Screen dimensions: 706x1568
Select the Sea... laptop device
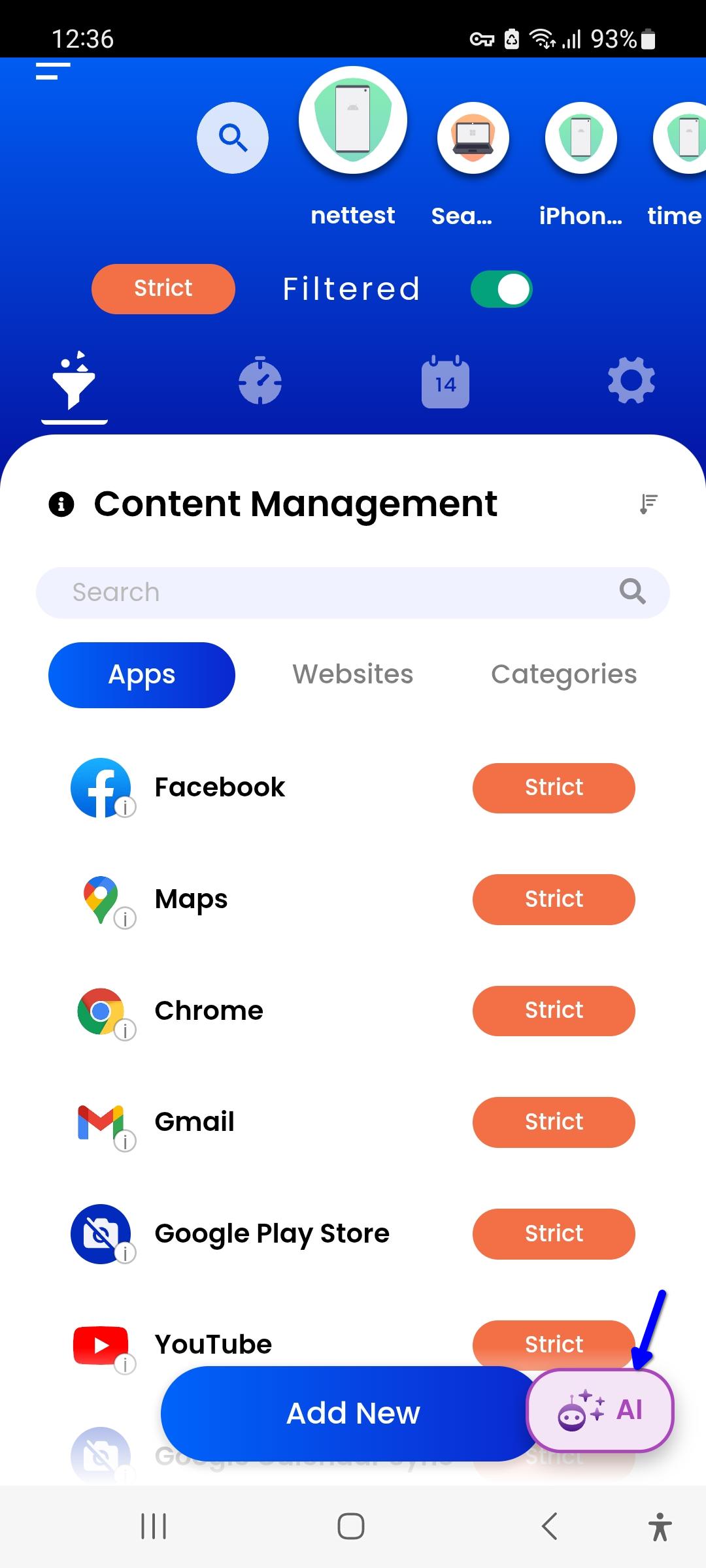click(473, 139)
